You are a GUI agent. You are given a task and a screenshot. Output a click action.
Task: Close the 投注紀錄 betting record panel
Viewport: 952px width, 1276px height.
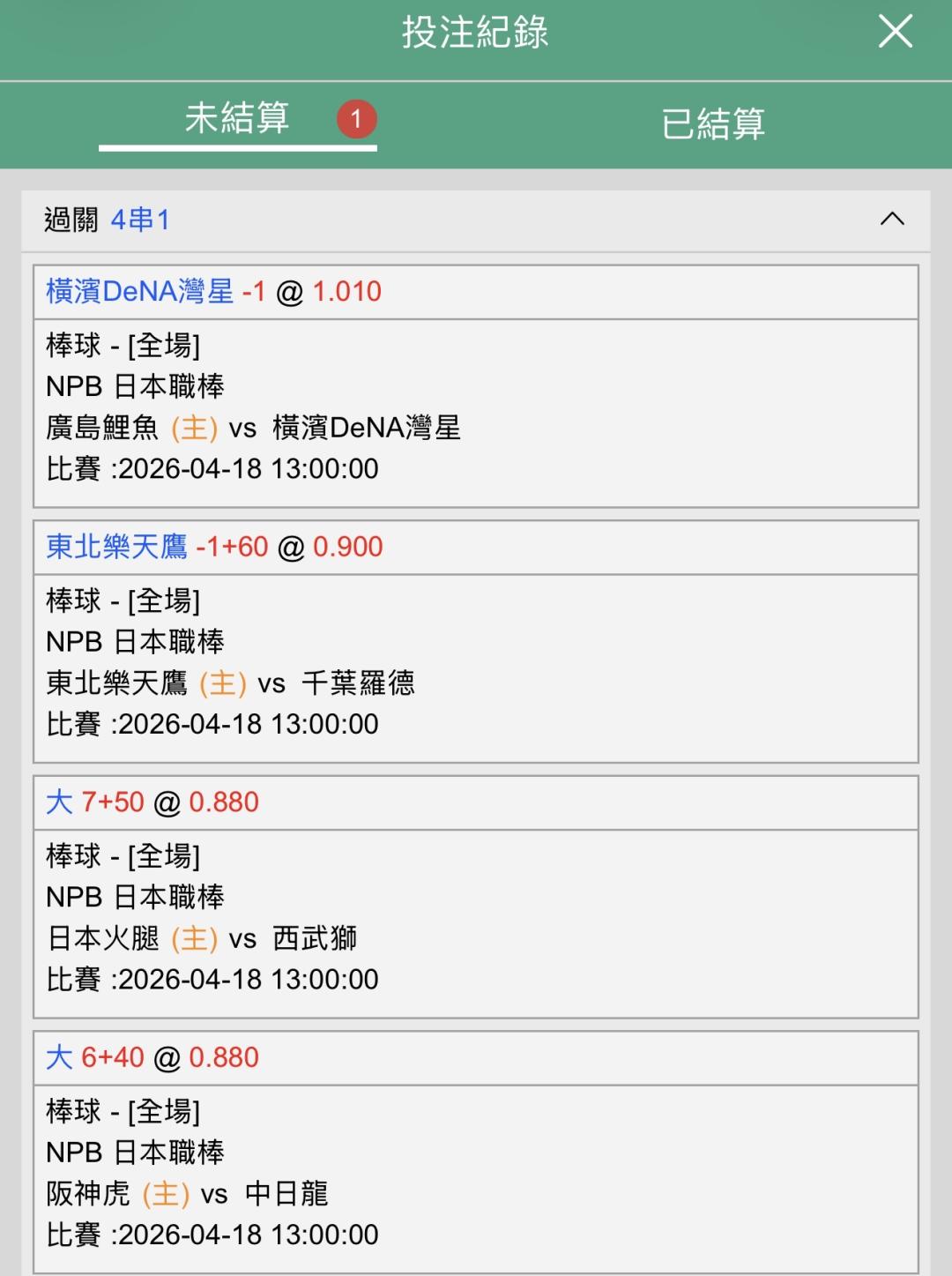click(x=895, y=33)
